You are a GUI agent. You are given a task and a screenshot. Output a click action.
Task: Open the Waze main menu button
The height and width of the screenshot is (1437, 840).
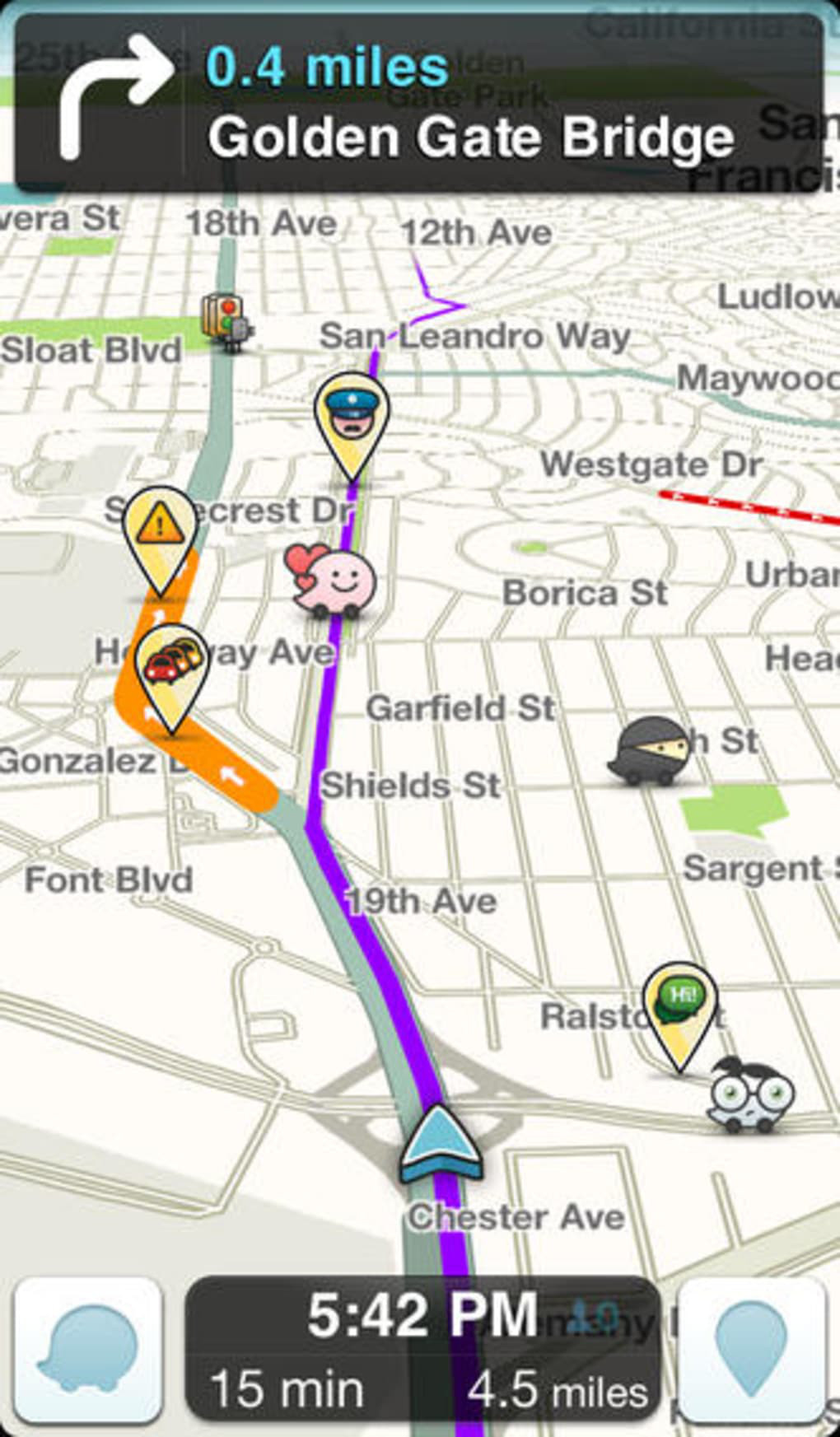tap(88, 1349)
